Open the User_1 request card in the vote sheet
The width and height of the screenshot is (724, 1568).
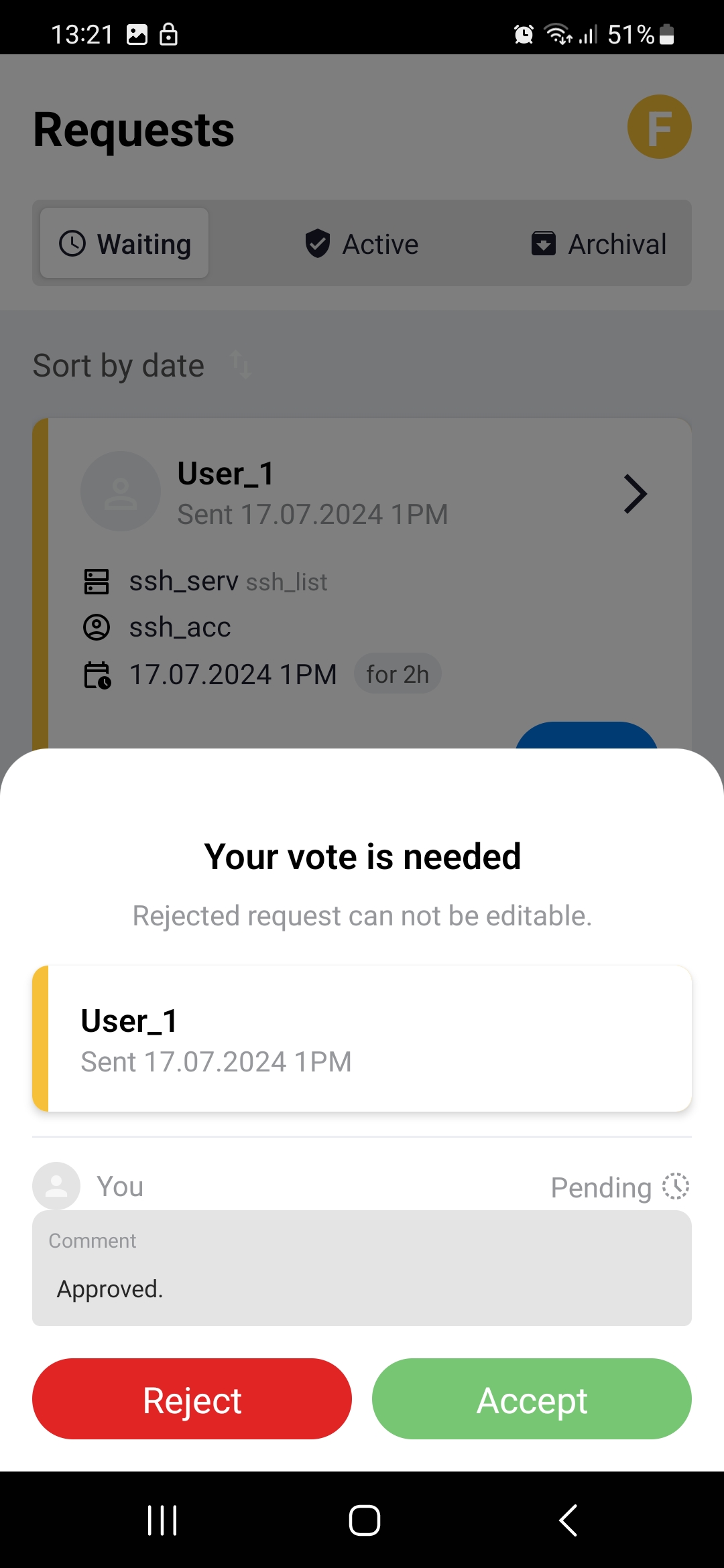[x=362, y=1039]
